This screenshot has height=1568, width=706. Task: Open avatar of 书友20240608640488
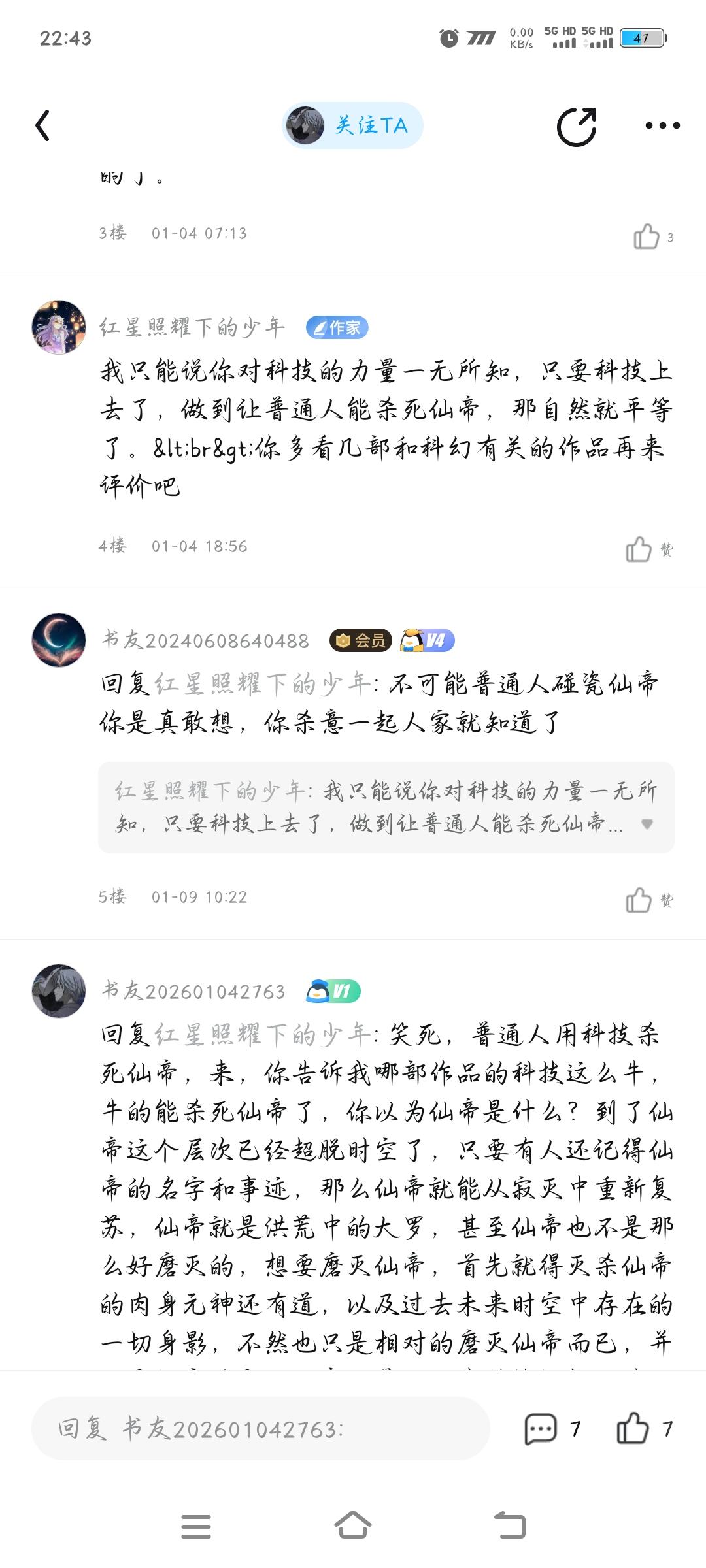59,640
